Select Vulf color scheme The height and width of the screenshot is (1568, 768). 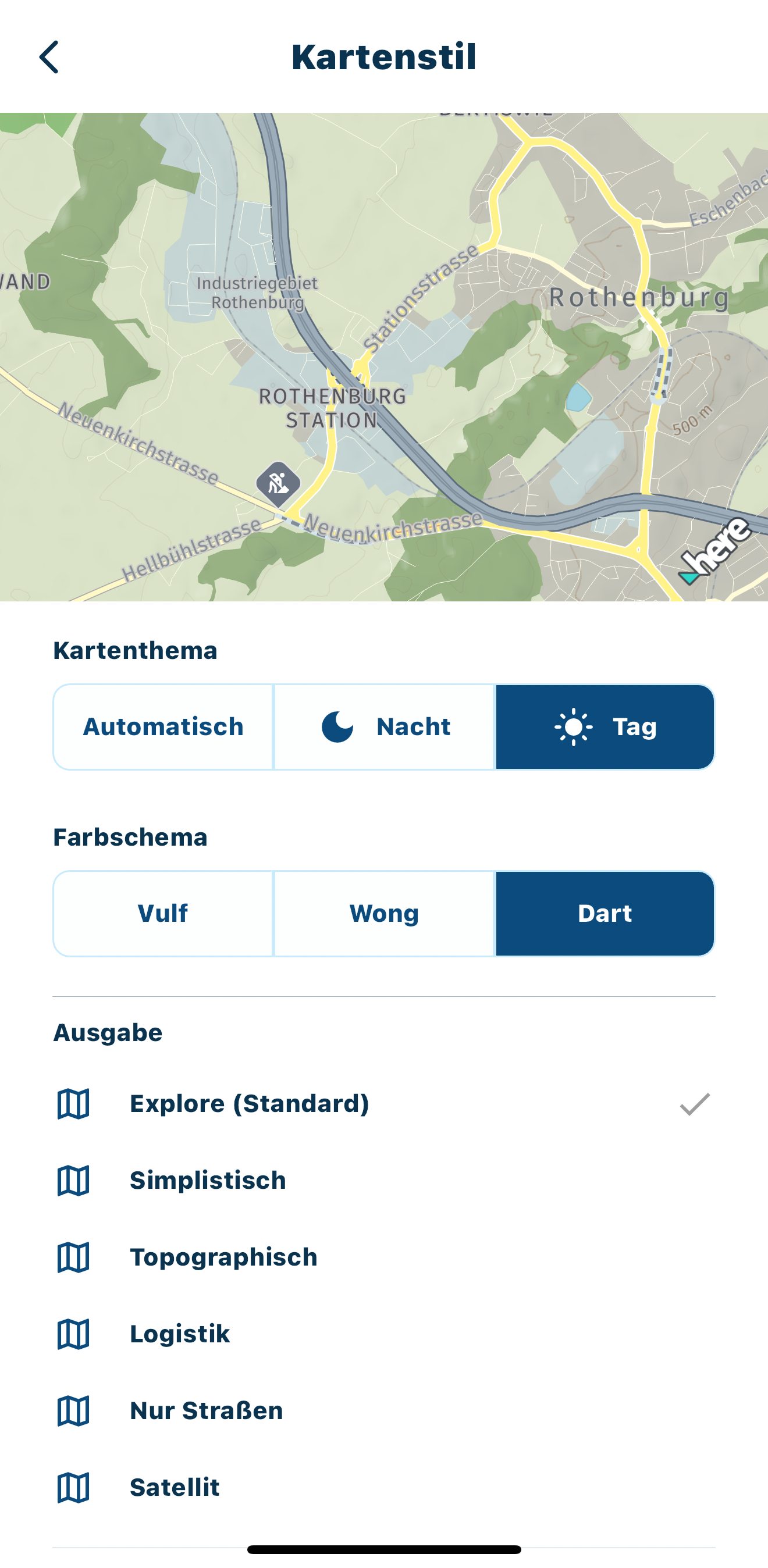click(163, 913)
